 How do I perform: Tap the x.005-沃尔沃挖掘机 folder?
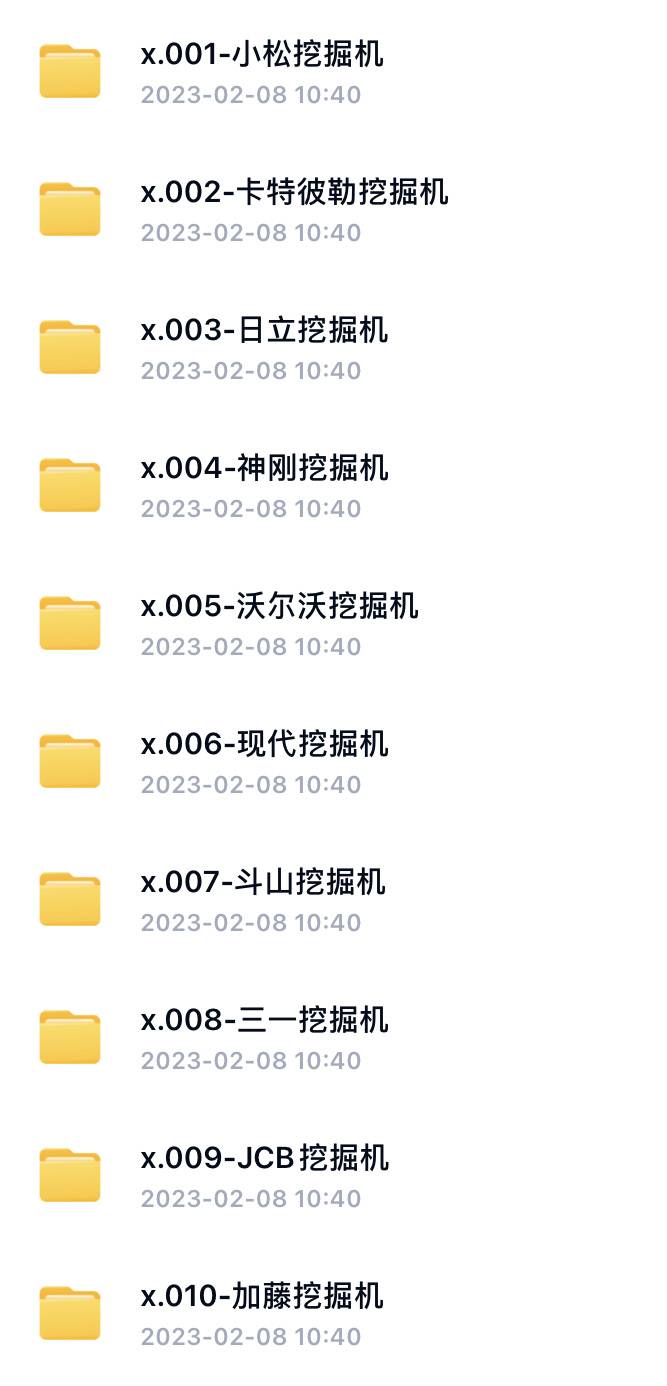click(x=333, y=625)
